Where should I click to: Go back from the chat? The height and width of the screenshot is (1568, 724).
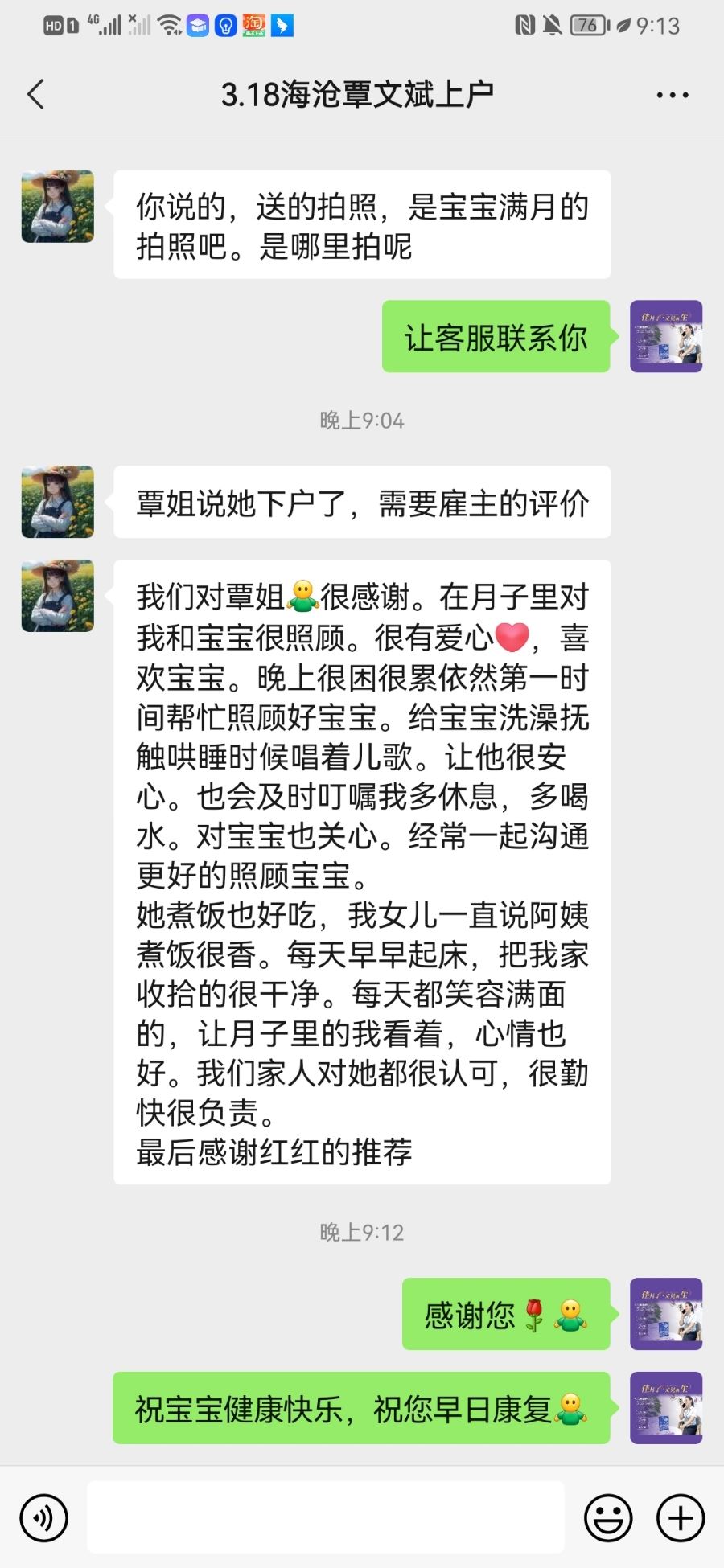tap(36, 95)
